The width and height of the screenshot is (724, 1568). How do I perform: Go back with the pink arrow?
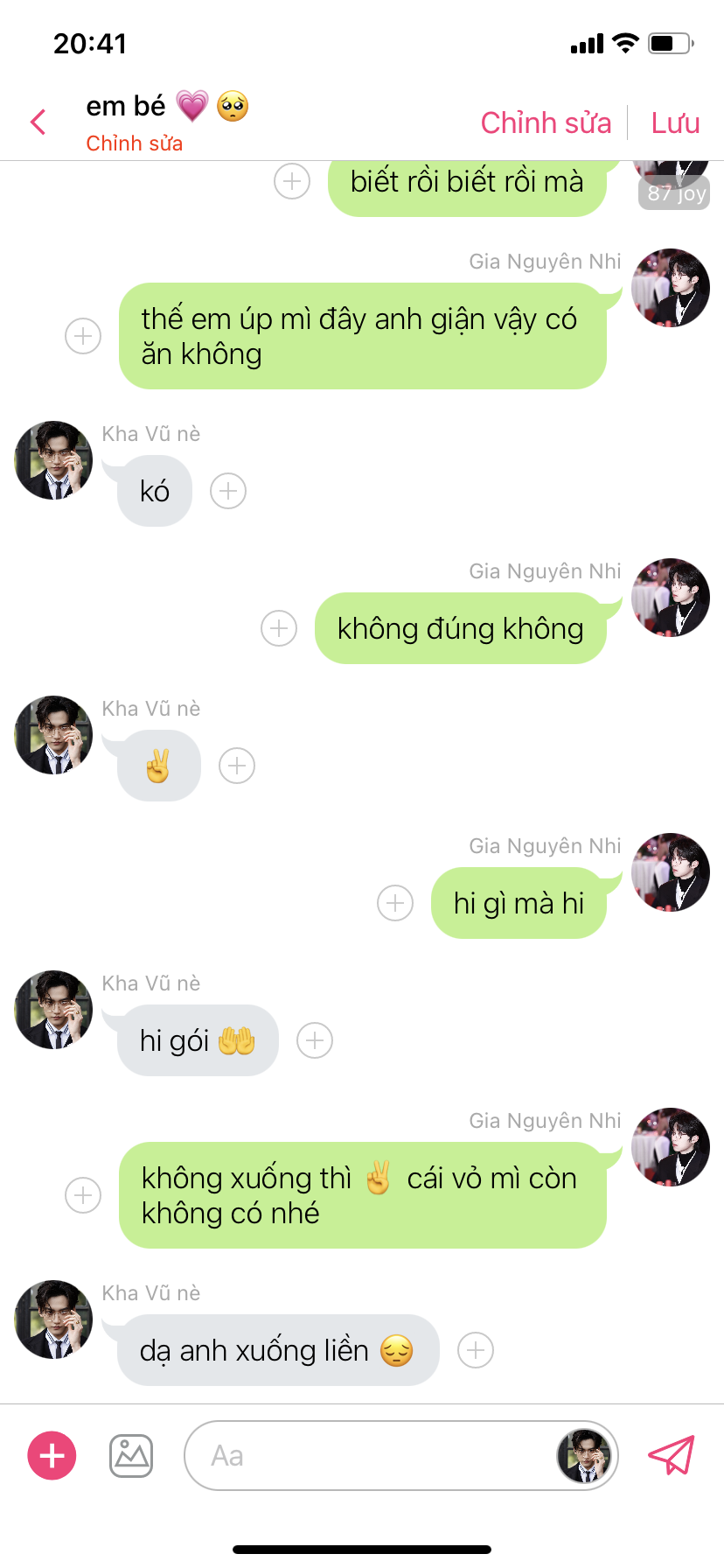(x=38, y=122)
